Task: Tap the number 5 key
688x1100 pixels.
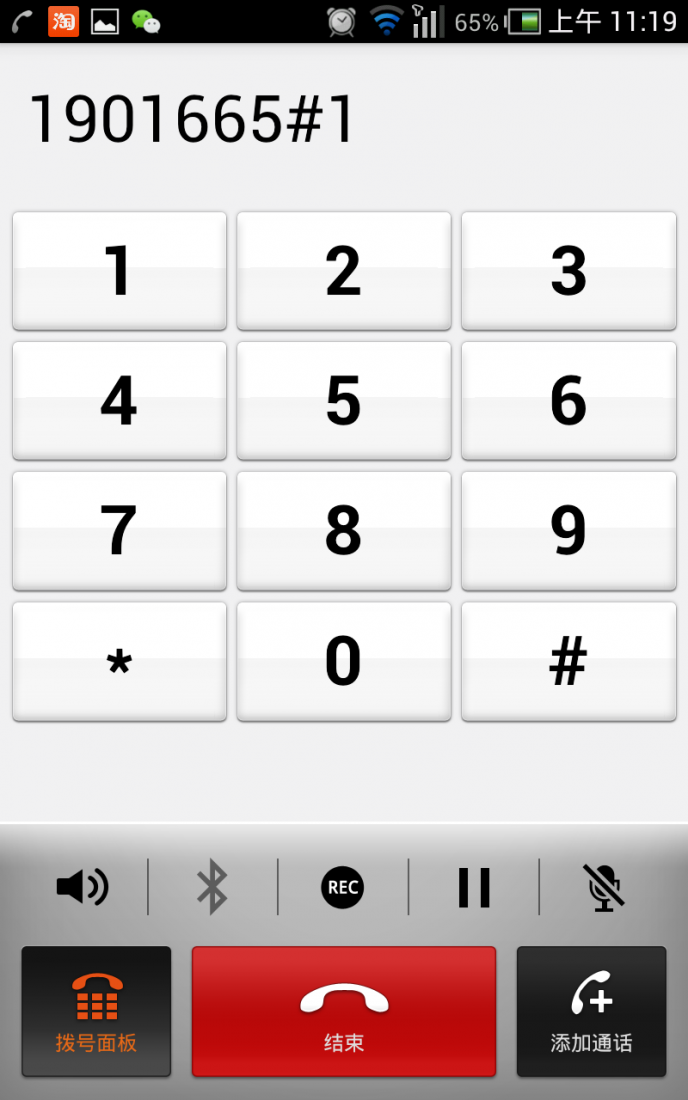Action: (343, 400)
